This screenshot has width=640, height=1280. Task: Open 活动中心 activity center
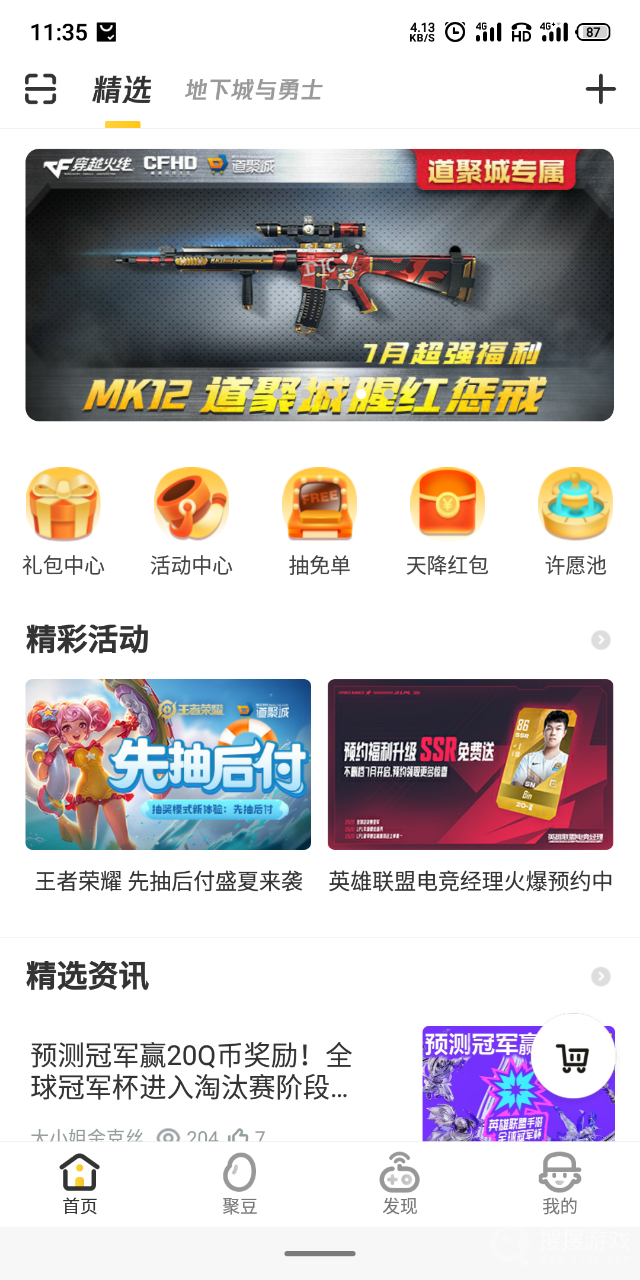tap(191, 522)
